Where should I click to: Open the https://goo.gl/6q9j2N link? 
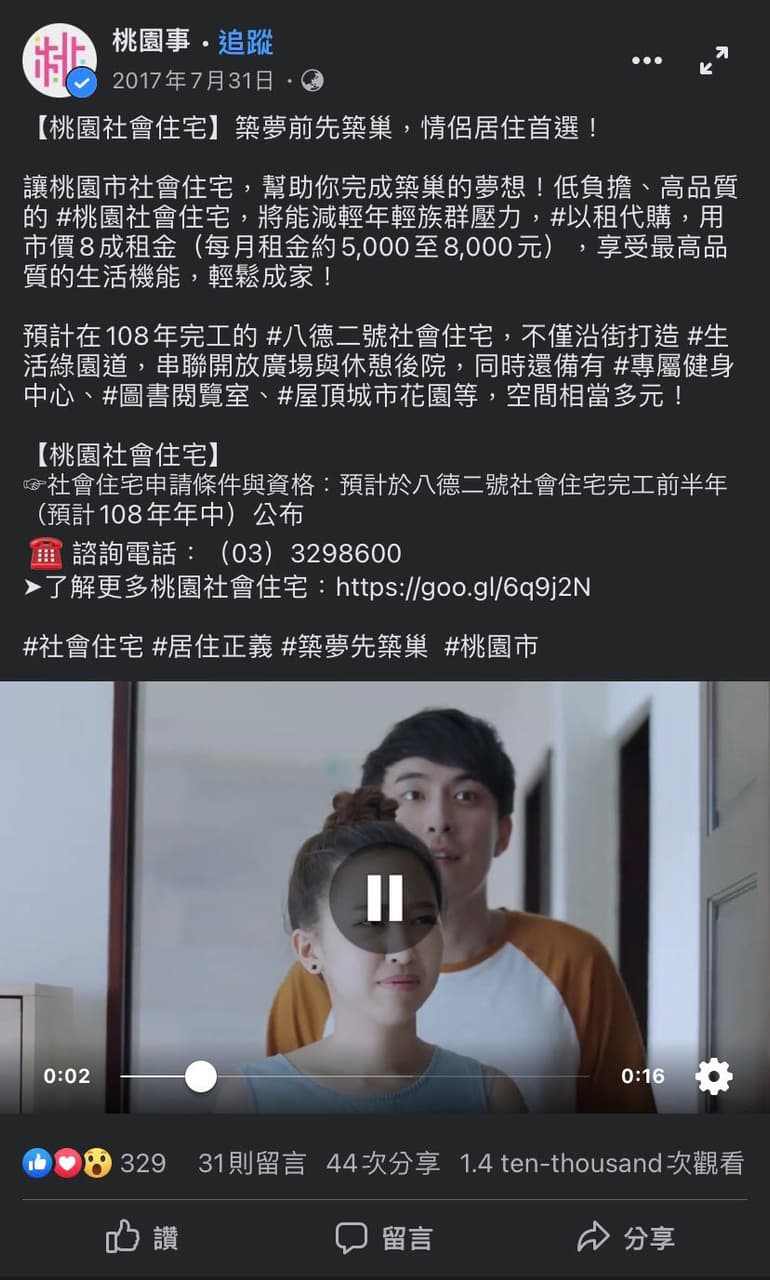pyautogui.click(x=463, y=587)
